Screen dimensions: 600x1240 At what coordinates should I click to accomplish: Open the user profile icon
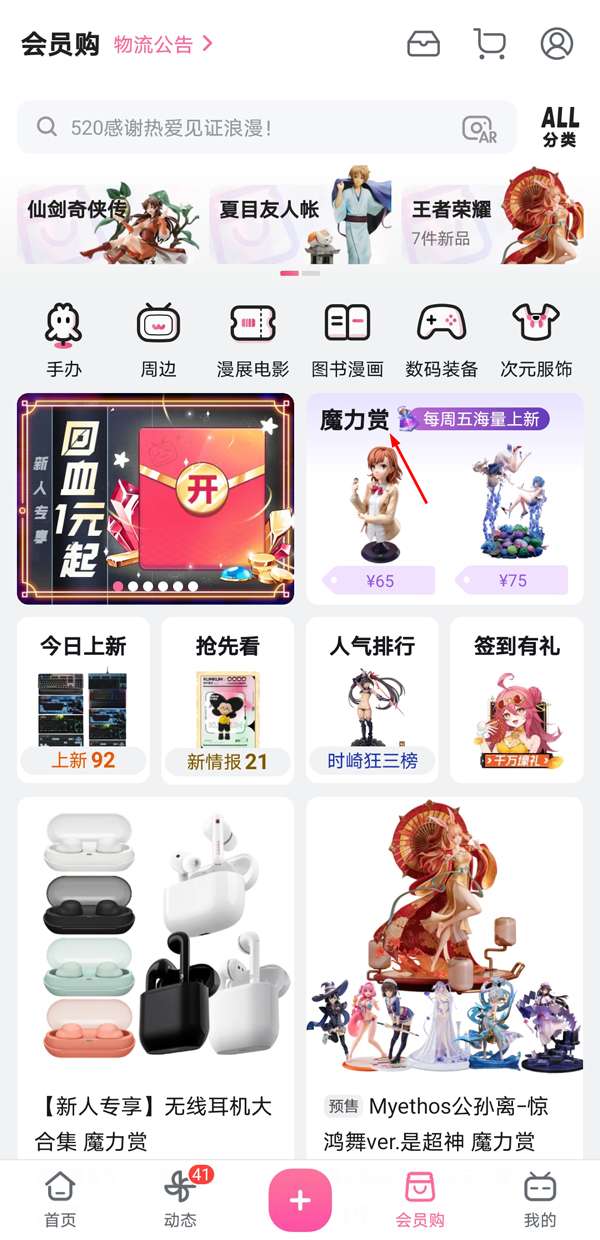(556, 44)
